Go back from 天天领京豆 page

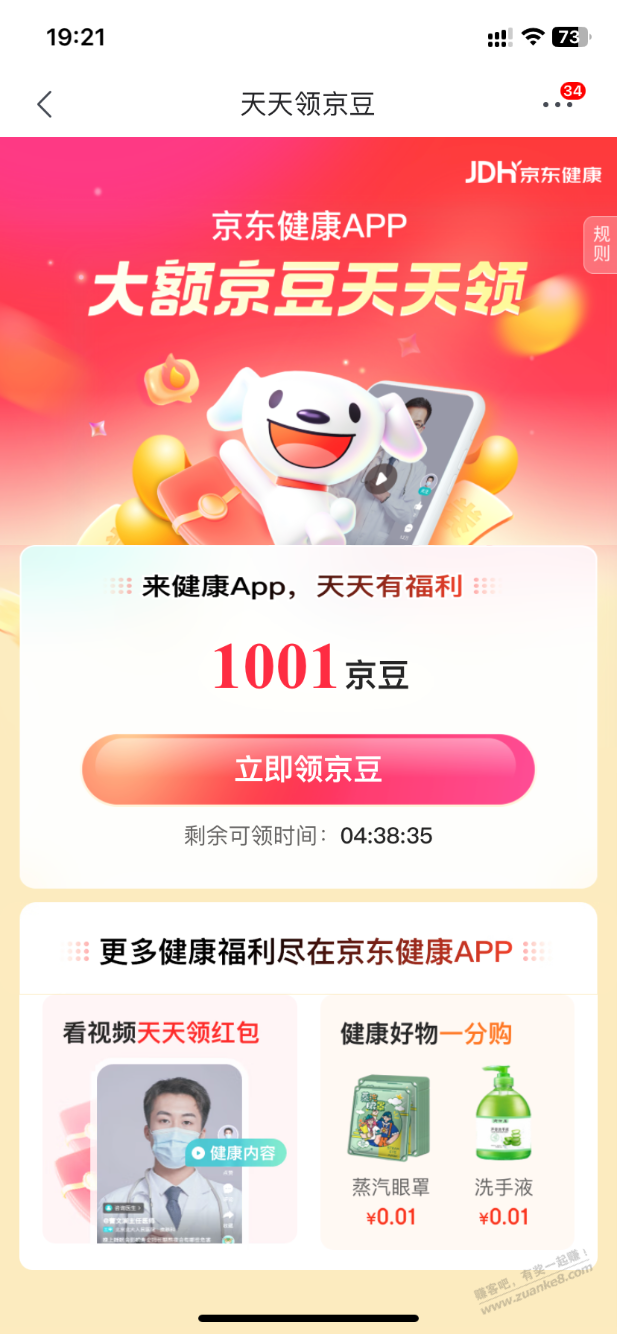[x=44, y=104]
